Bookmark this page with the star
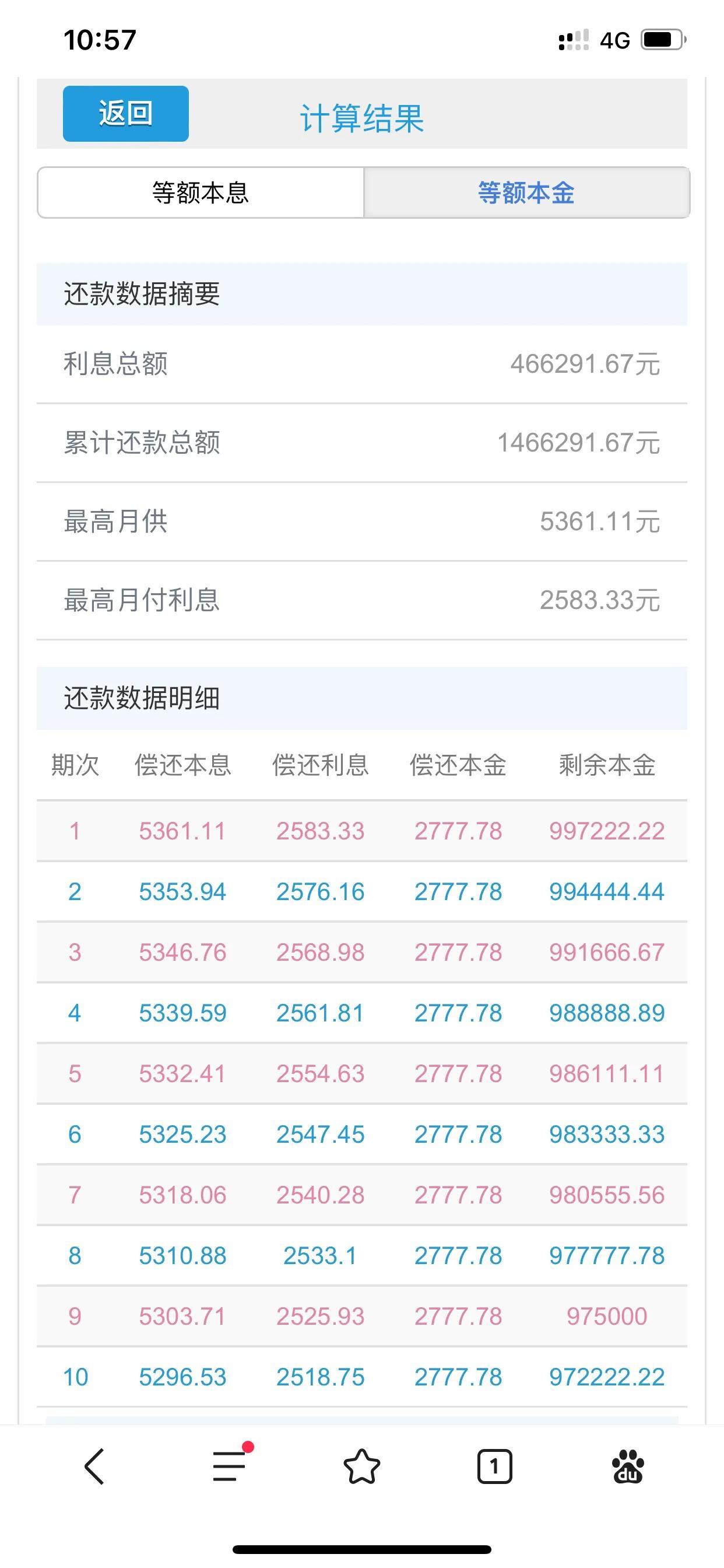The image size is (724, 1568). [362, 1466]
